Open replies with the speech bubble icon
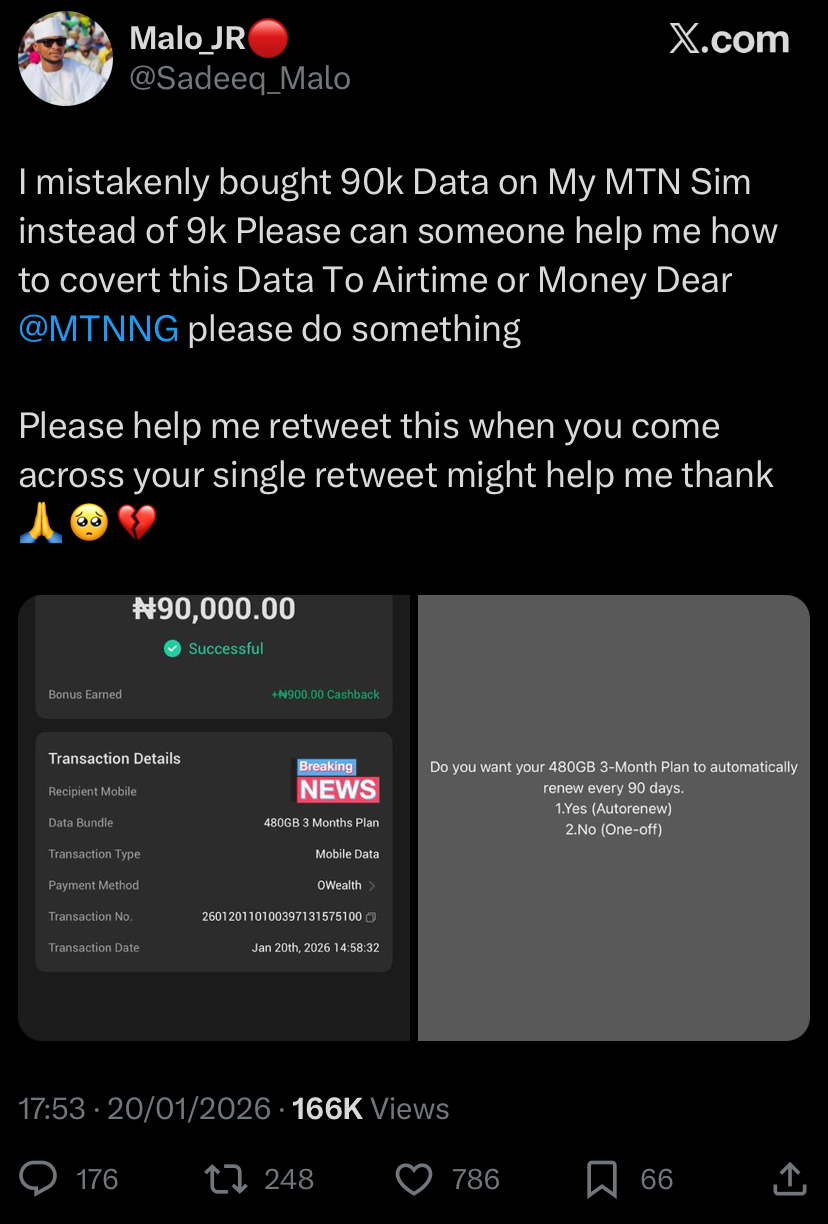 pyautogui.click(x=38, y=1179)
